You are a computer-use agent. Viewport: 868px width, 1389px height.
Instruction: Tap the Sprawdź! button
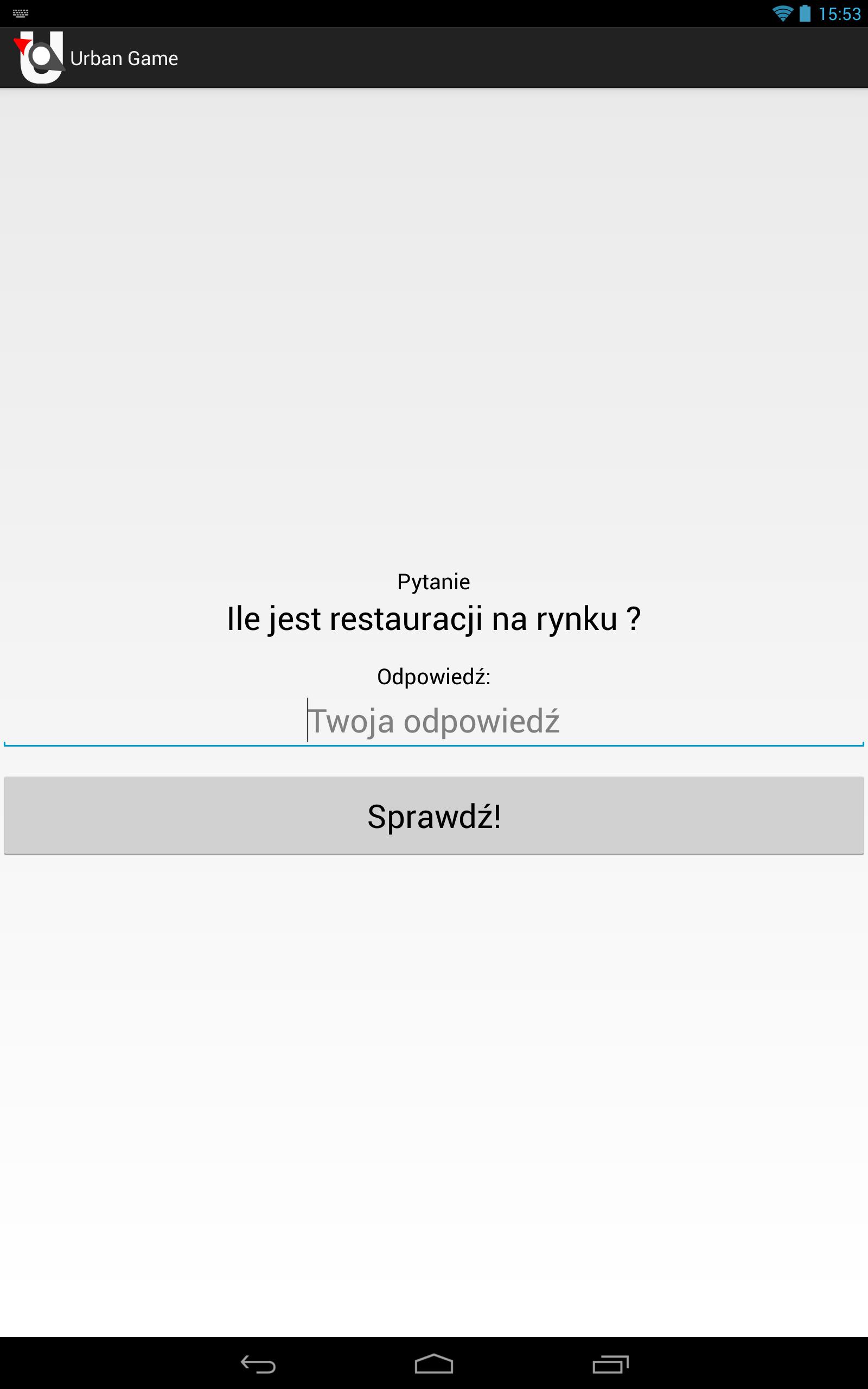click(433, 815)
